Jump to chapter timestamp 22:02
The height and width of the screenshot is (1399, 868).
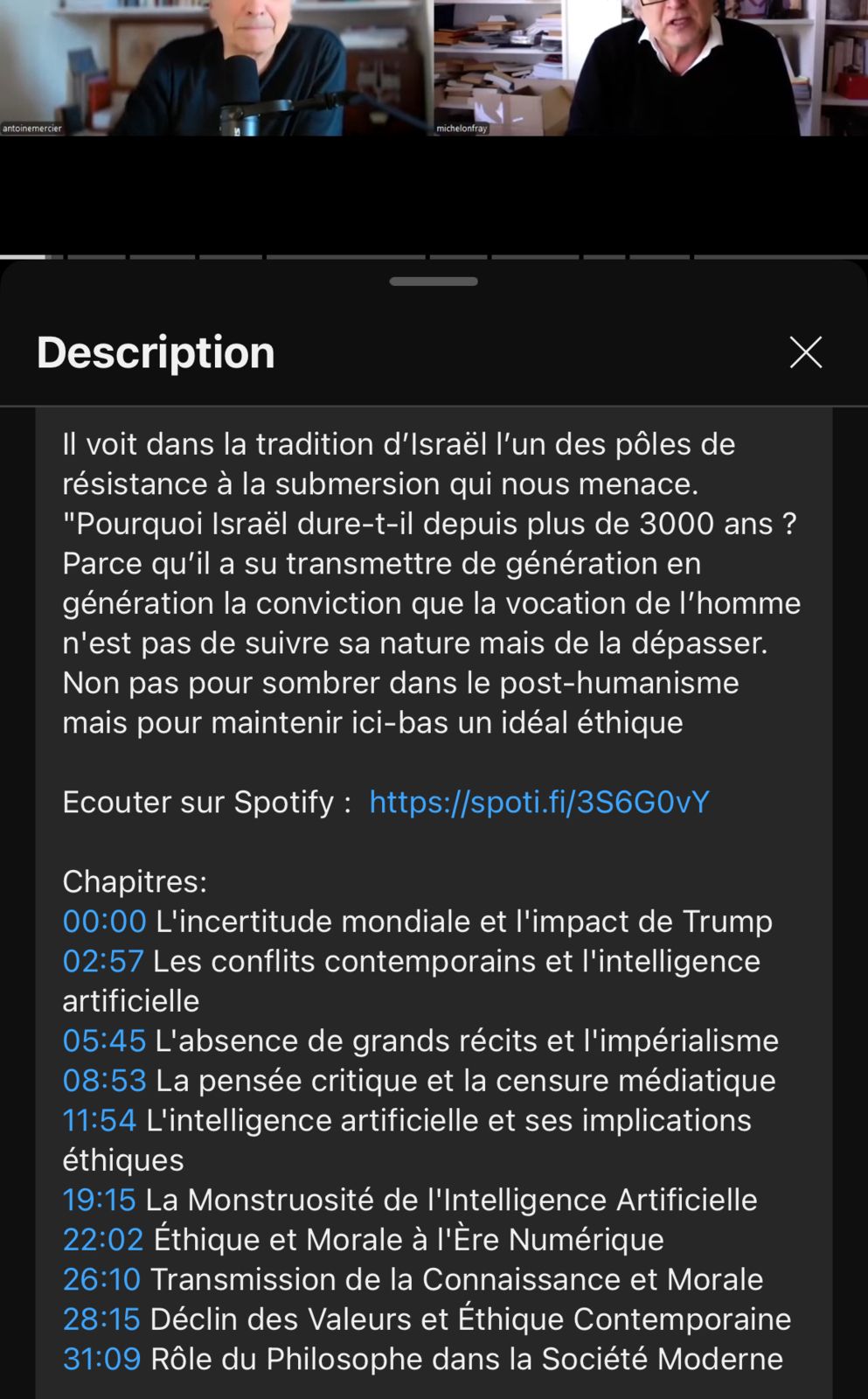coord(102,1240)
